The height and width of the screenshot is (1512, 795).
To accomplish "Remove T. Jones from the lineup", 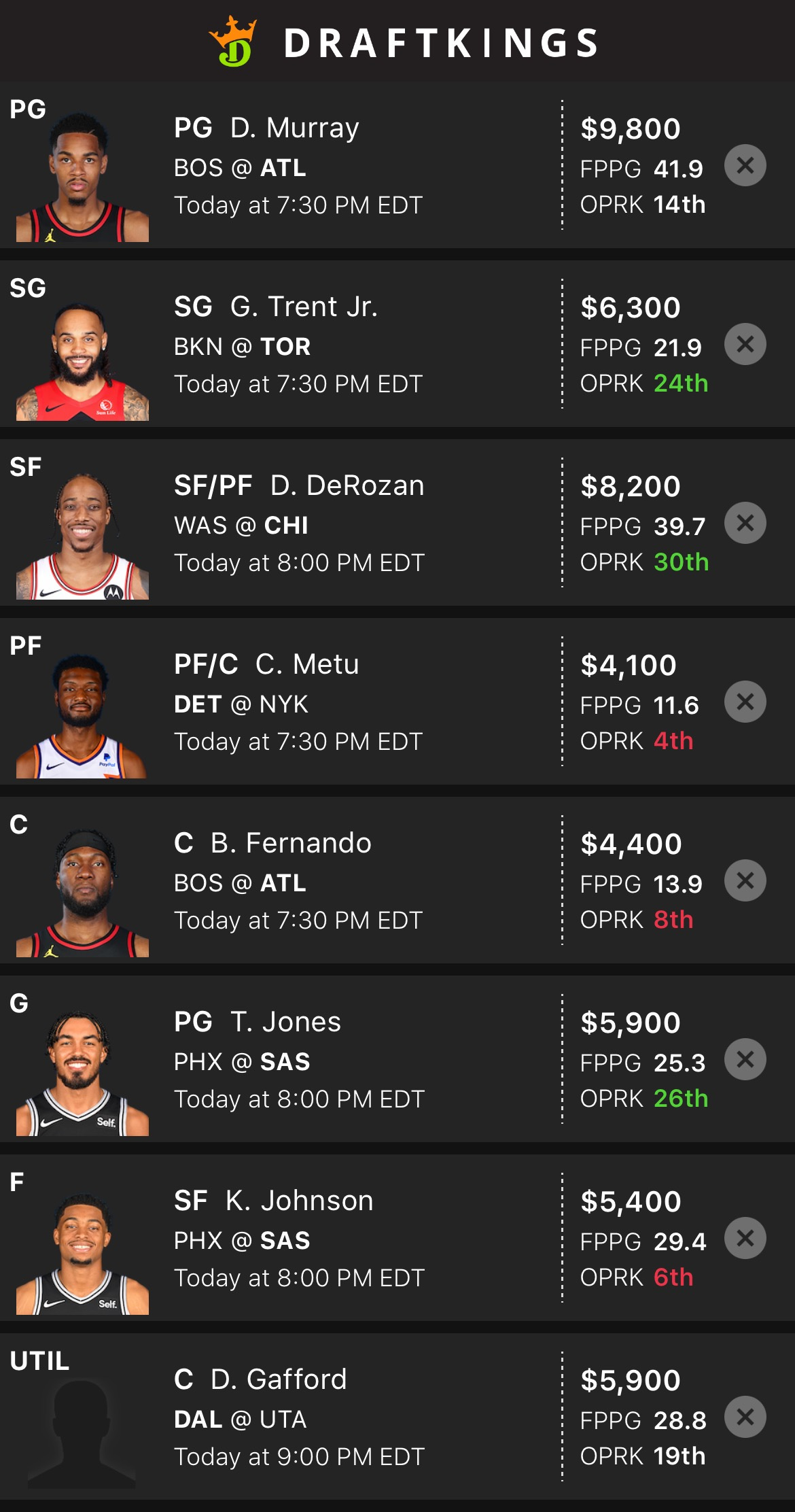I will [745, 1059].
